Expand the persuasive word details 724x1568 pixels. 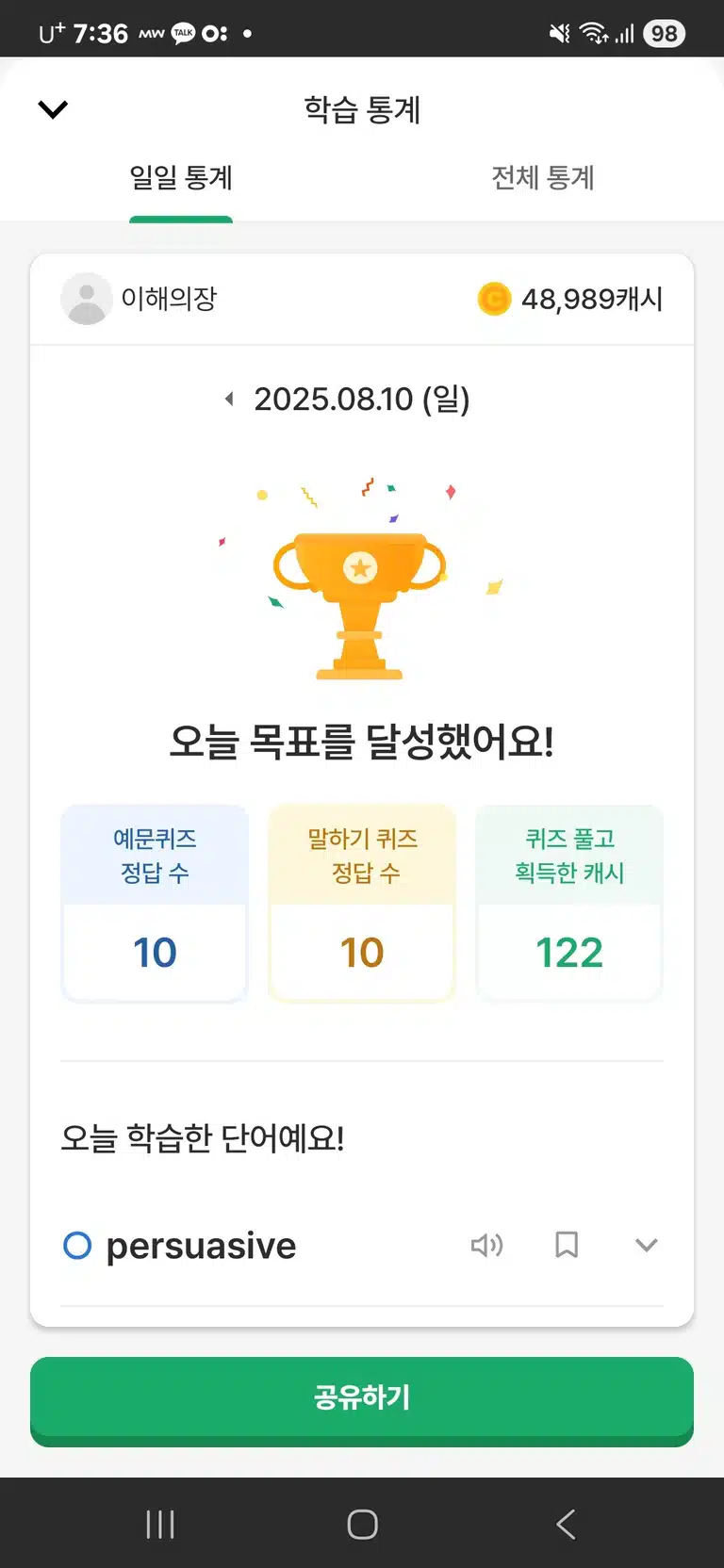pyautogui.click(x=647, y=1245)
